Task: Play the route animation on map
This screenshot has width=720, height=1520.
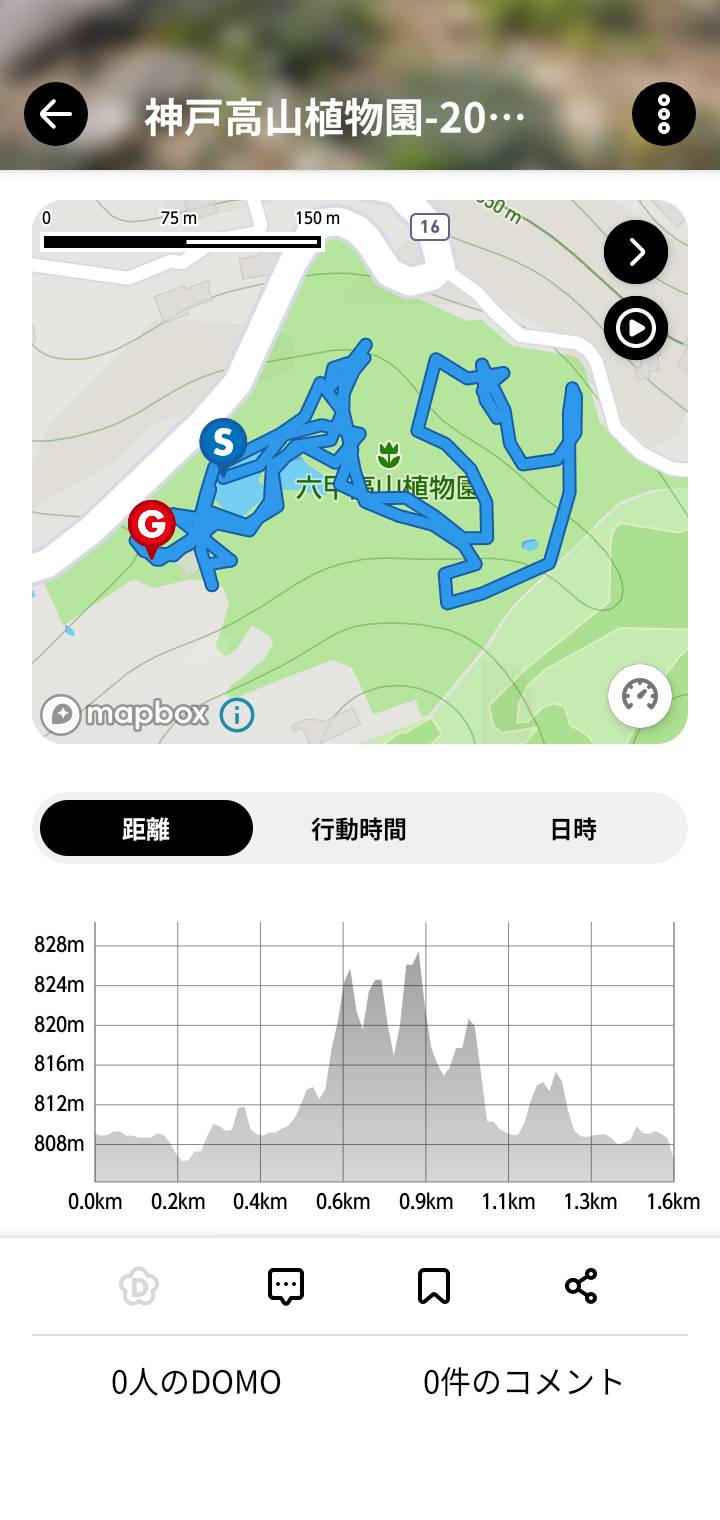Action: [x=636, y=328]
